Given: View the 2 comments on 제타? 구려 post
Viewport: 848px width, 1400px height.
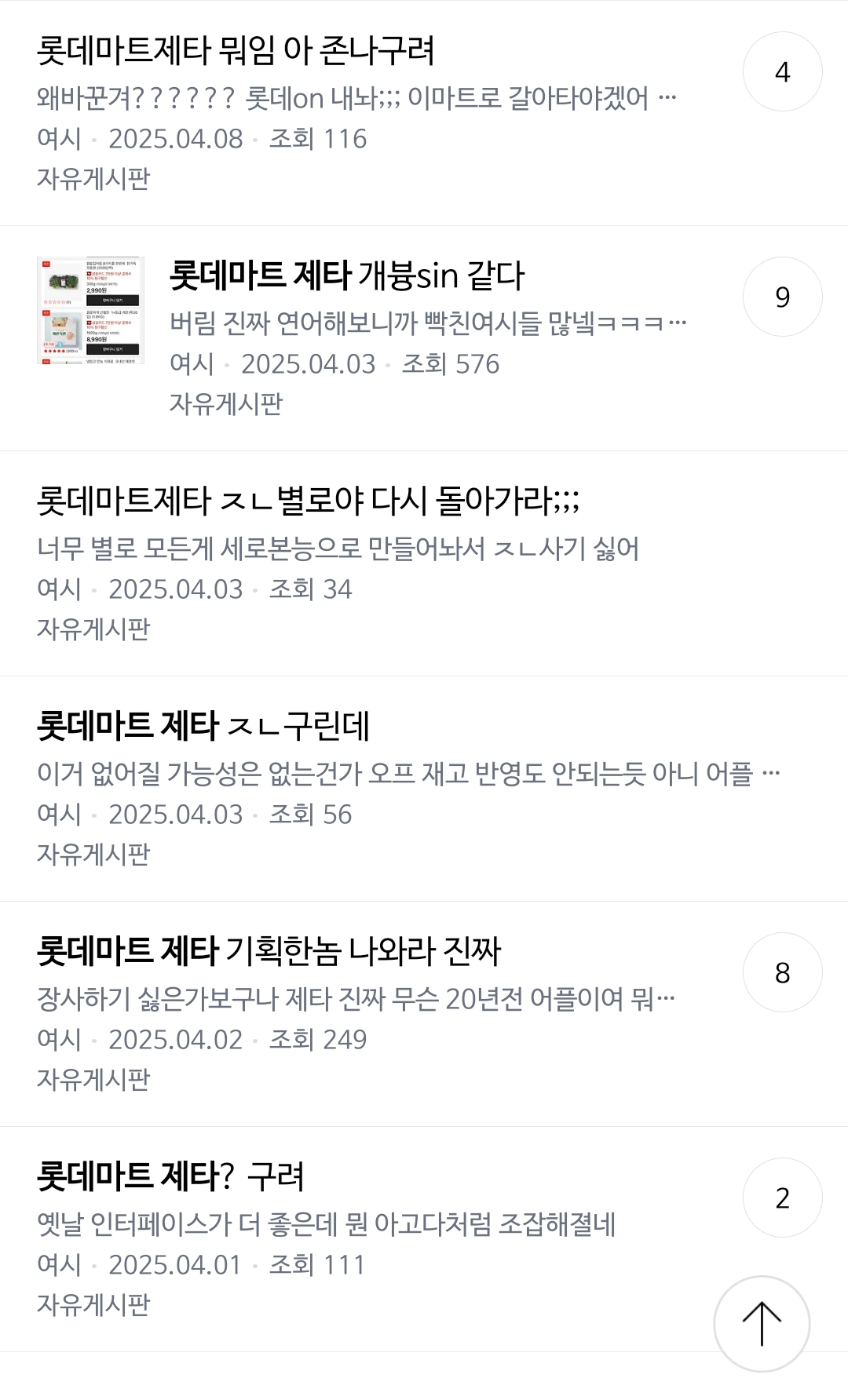Looking at the screenshot, I should point(782,1198).
